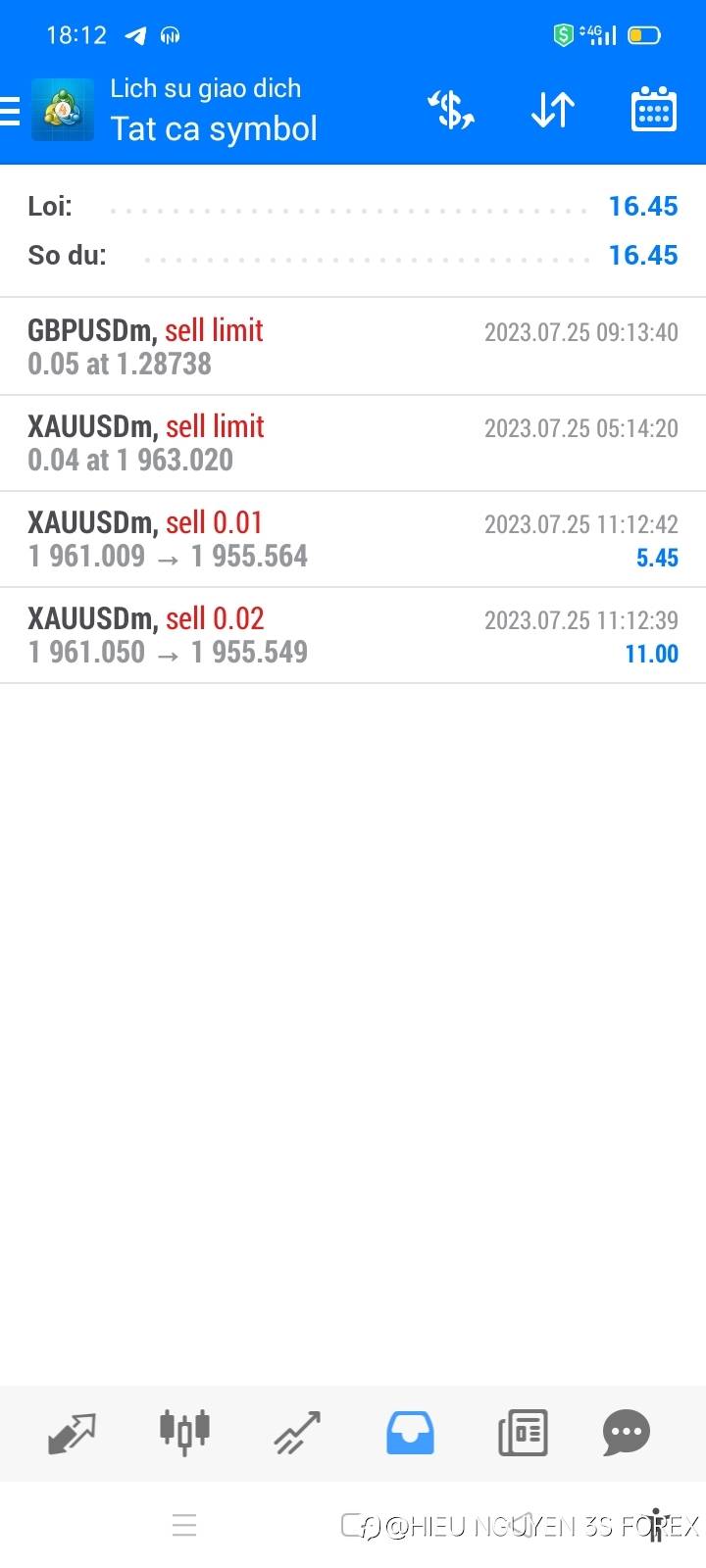
Task: Open XAUUSDm sell 0.01 trade details
Action: [353, 539]
